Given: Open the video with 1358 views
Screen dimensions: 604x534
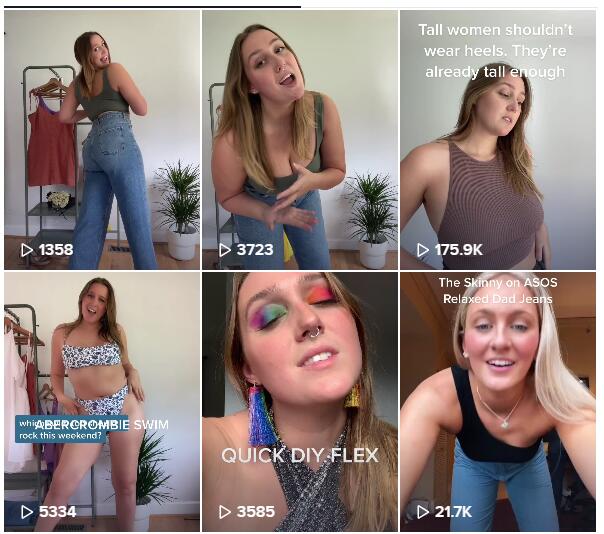Looking at the screenshot, I should tap(102, 140).
